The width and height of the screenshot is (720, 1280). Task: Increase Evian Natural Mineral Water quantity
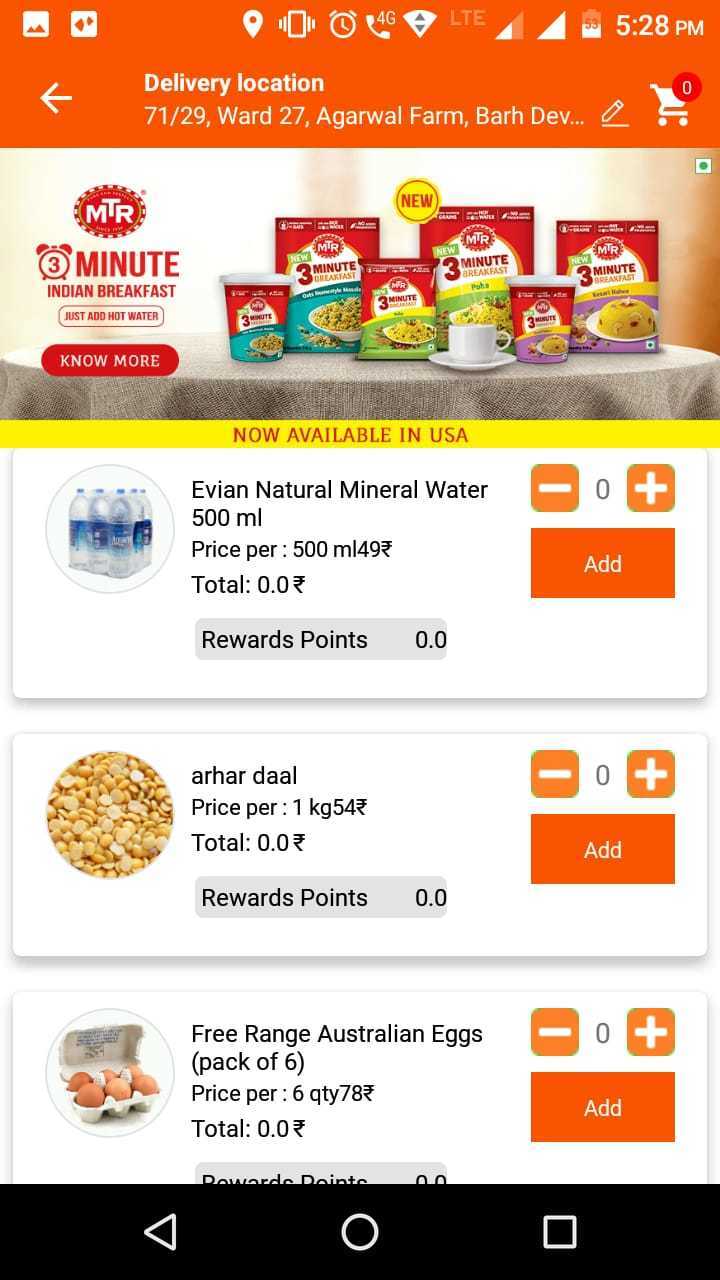[650, 489]
